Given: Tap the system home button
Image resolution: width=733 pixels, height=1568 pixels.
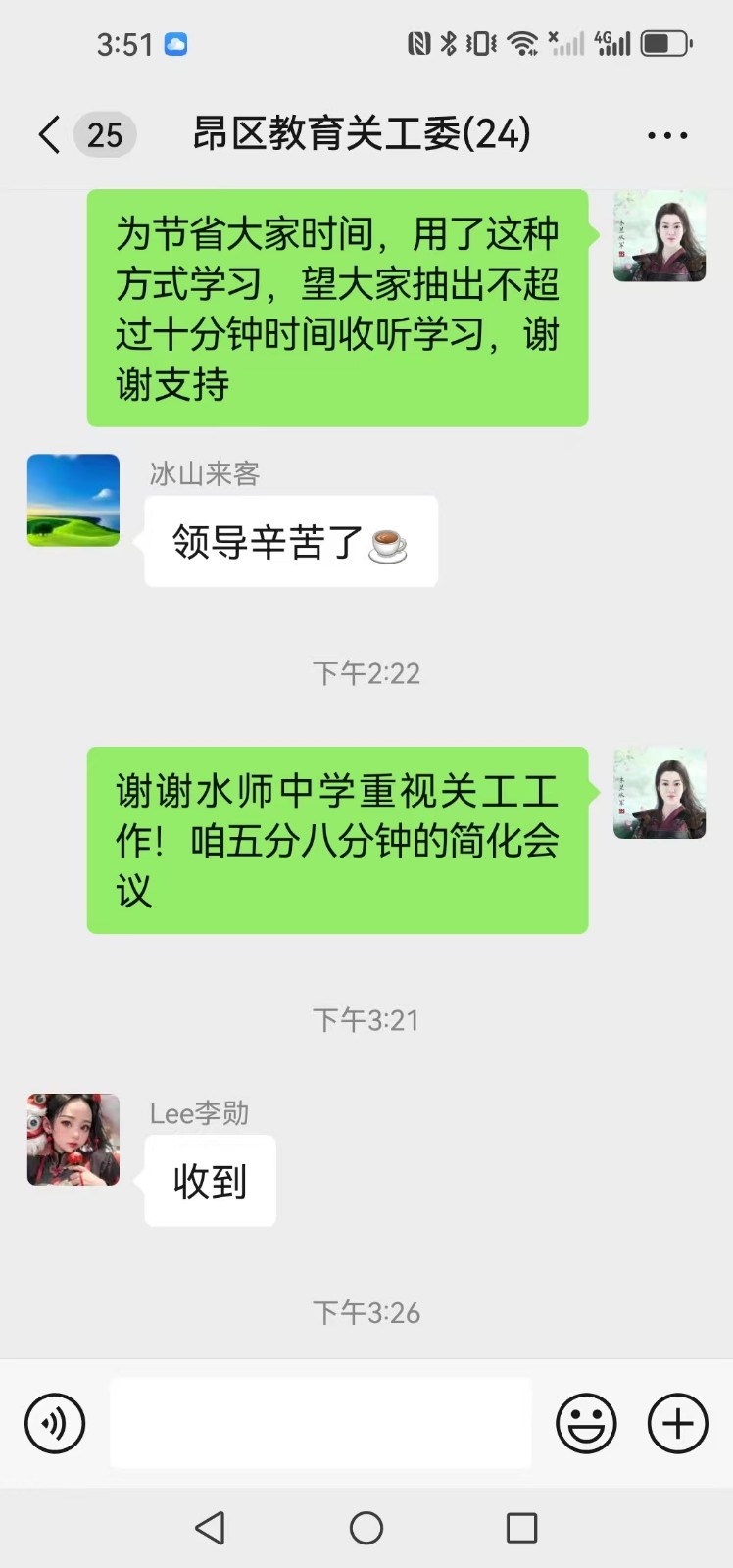Looking at the screenshot, I should tap(366, 1528).
